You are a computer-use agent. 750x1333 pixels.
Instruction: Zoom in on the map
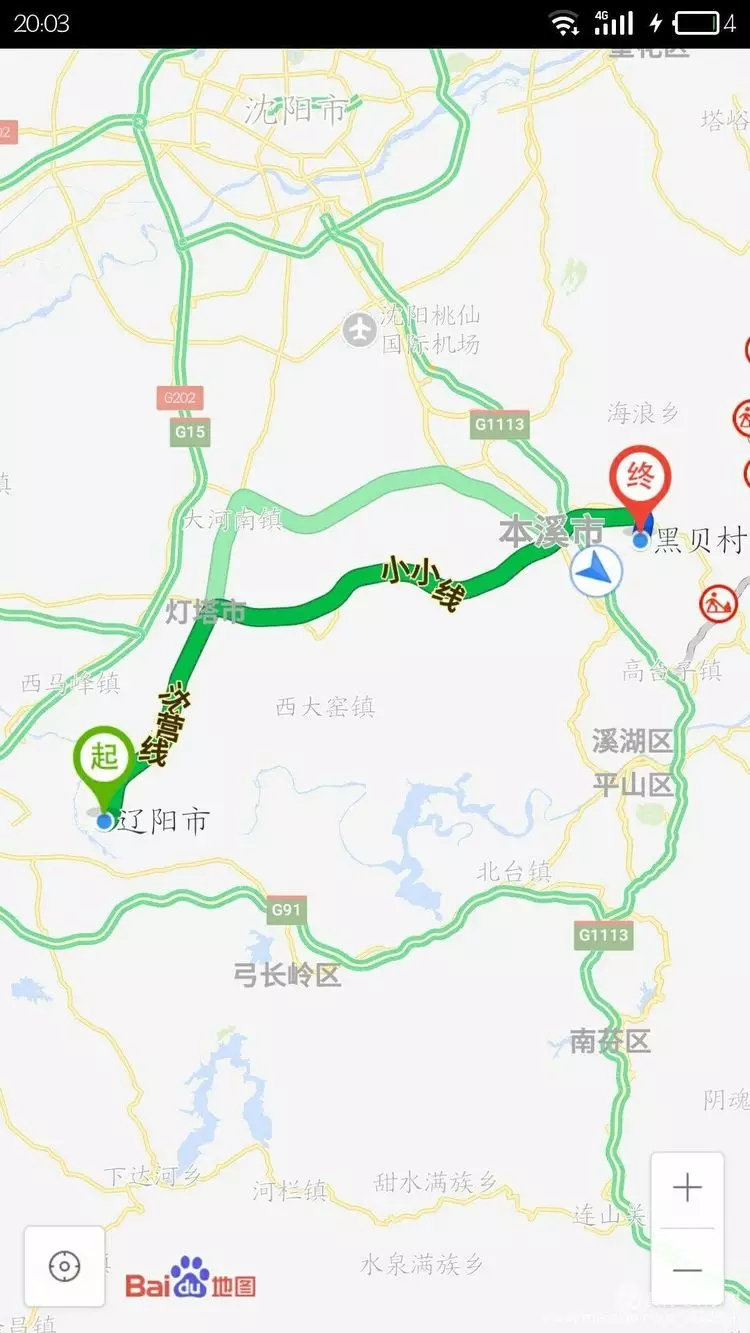point(687,1189)
